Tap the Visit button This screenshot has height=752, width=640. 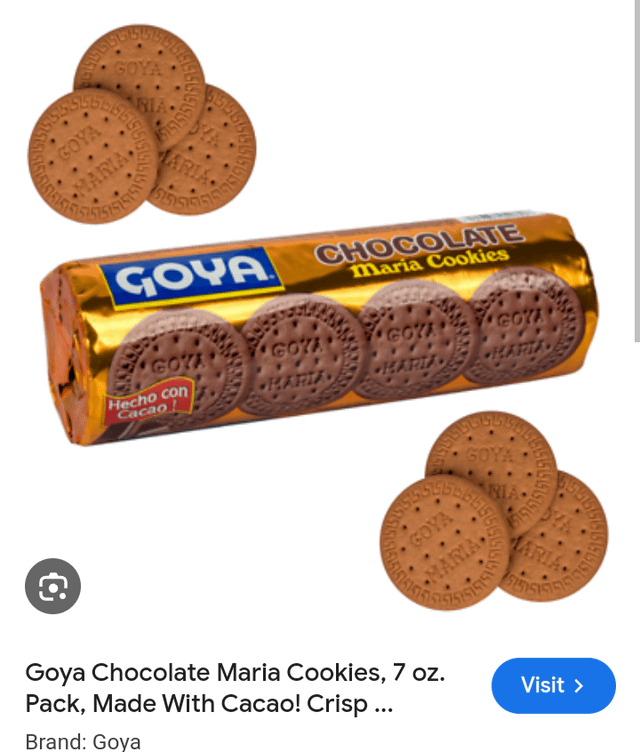pyautogui.click(x=553, y=686)
